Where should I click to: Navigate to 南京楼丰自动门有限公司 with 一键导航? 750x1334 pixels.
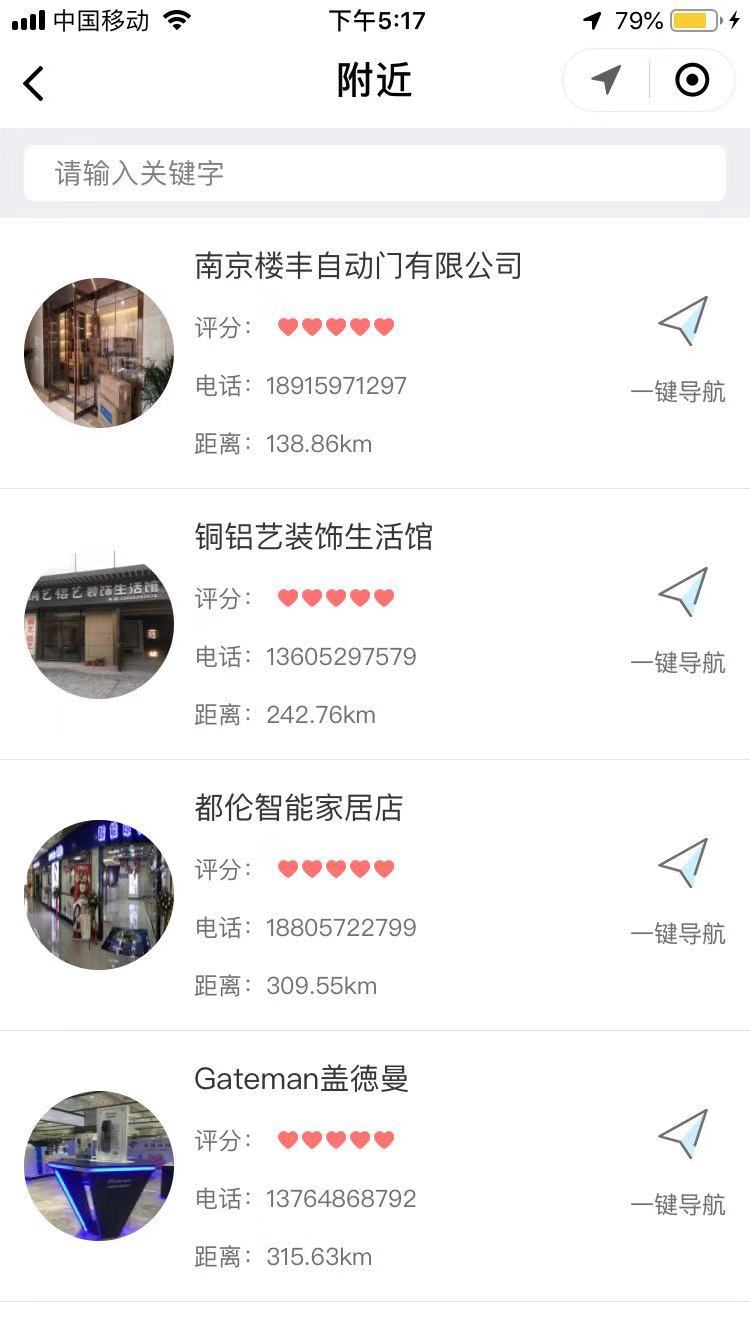coord(679,349)
